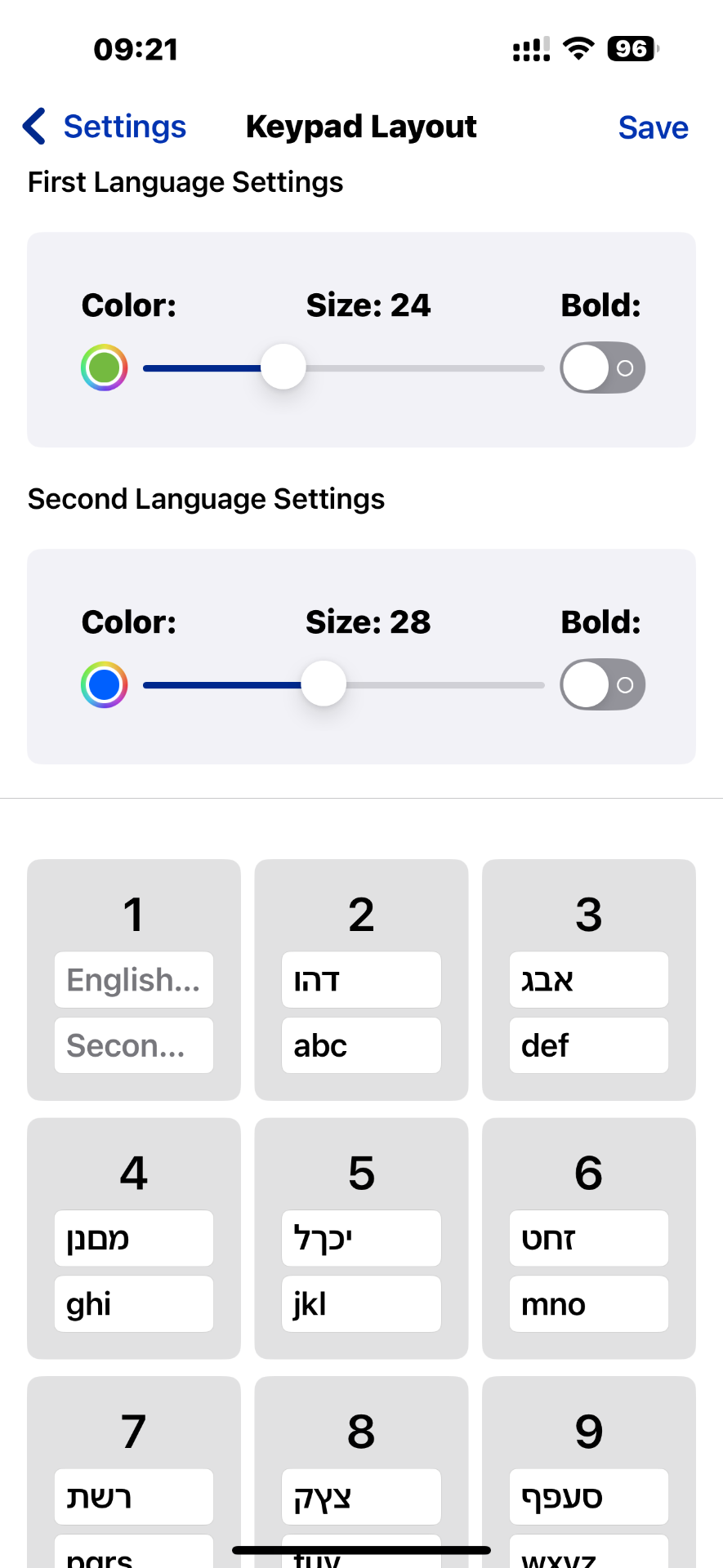This screenshot has width=723, height=1568.
Task: Tap the English... field on key 1
Action: pos(133,979)
